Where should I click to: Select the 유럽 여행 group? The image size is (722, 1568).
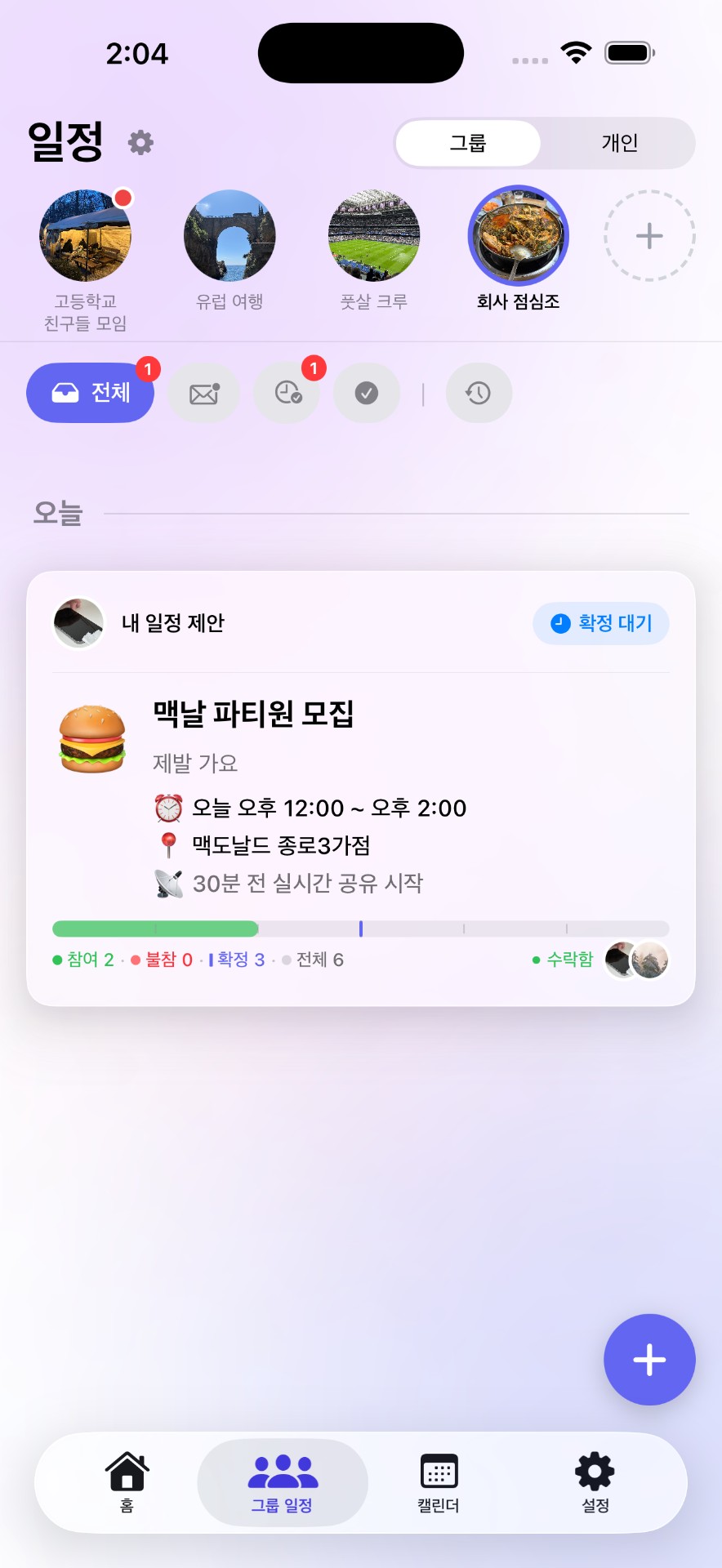pyautogui.click(x=230, y=236)
